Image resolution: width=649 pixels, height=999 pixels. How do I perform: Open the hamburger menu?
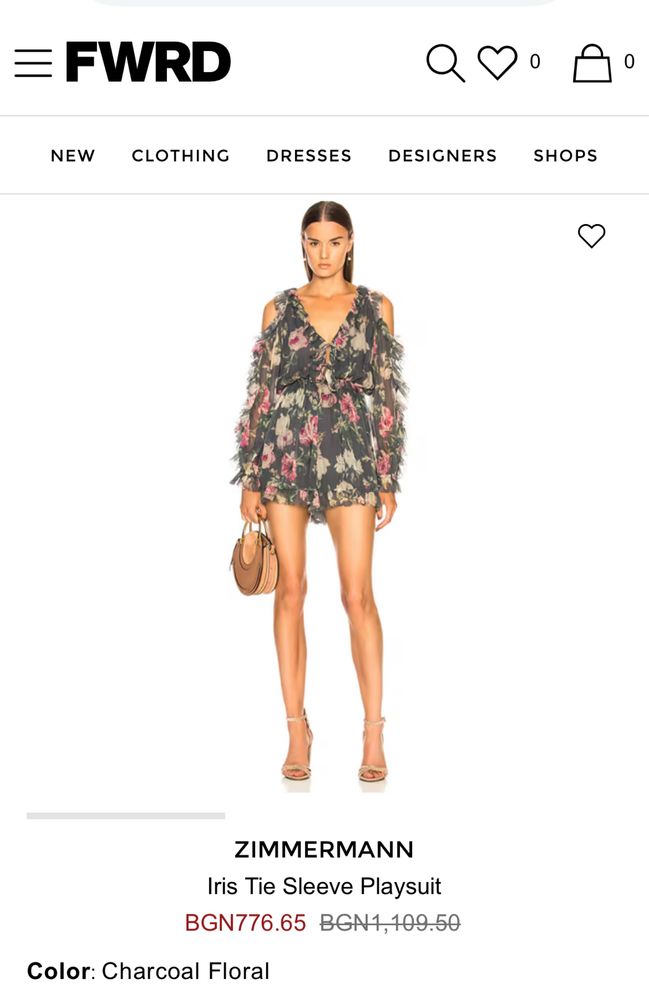pos(33,63)
